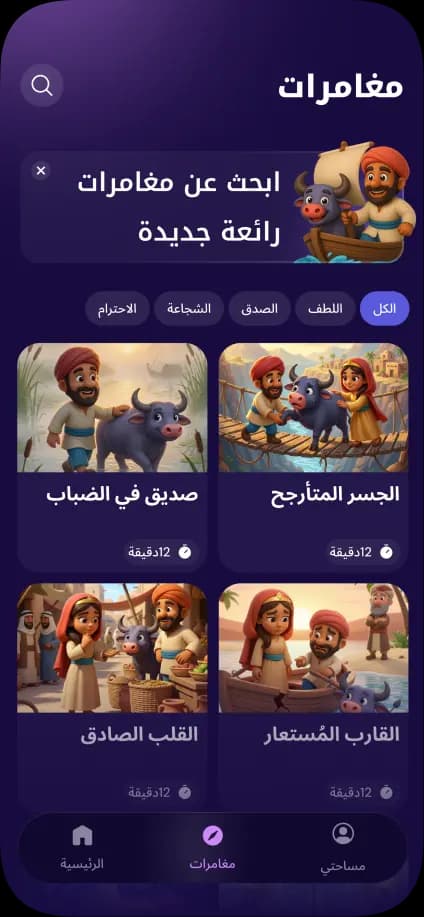Select the الكل filter chip
Viewport: 424px width, 917px height.
[x=384, y=308]
